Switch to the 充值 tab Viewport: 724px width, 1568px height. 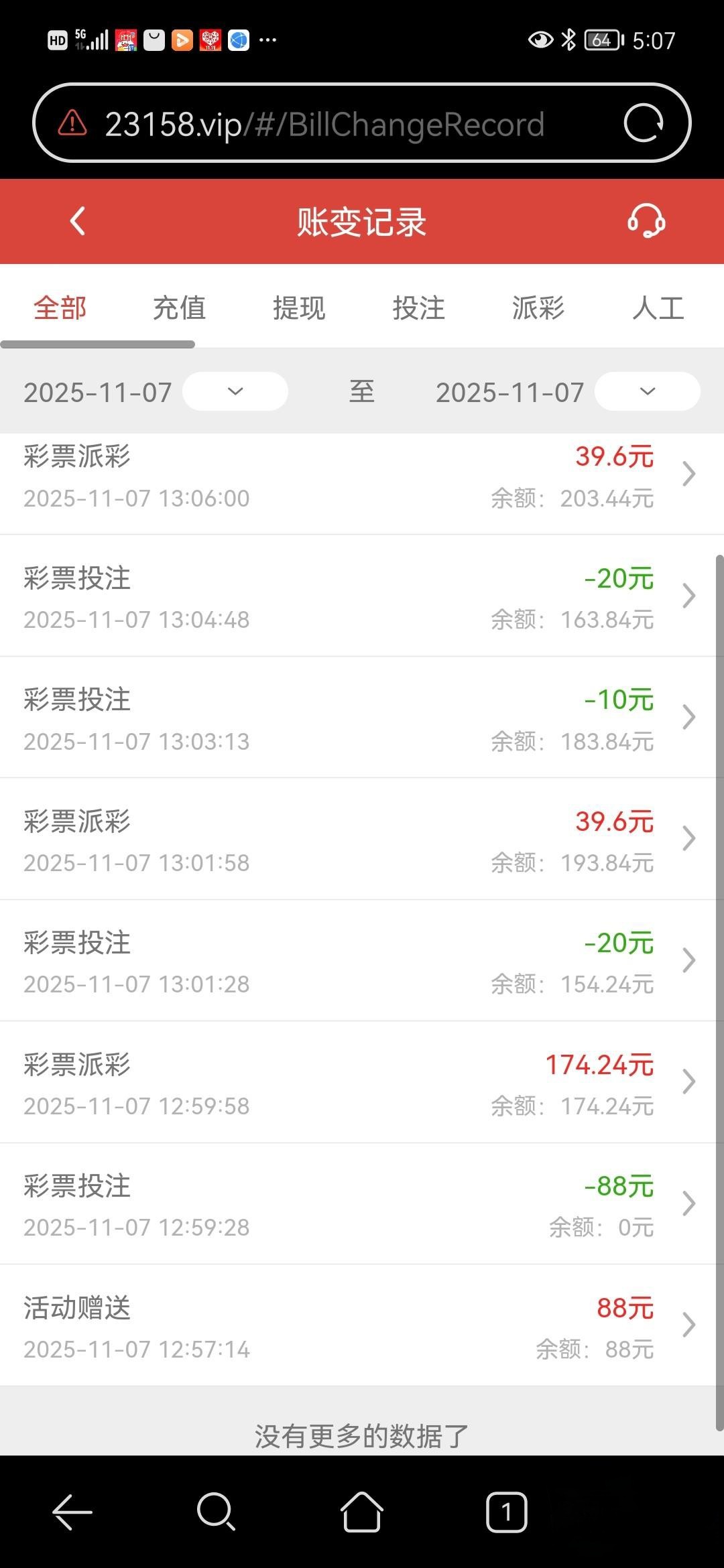click(x=179, y=308)
